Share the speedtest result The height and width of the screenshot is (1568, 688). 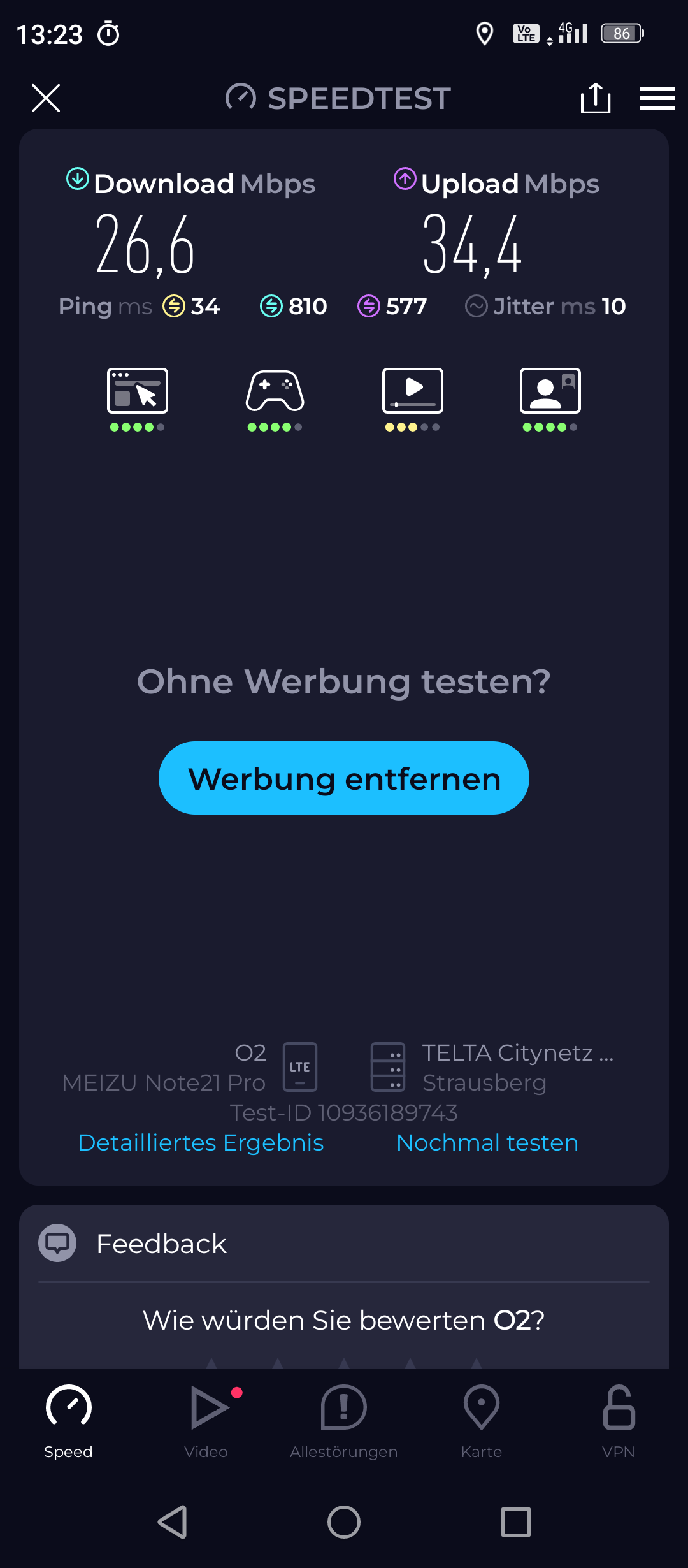pyautogui.click(x=596, y=98)
